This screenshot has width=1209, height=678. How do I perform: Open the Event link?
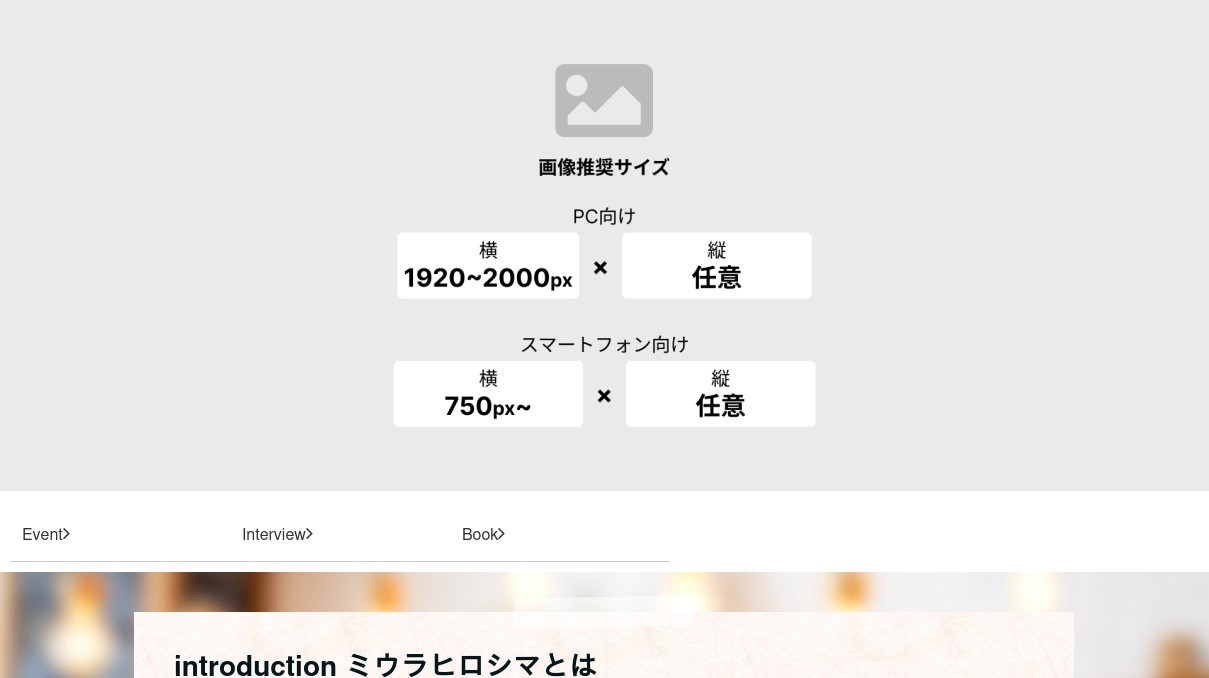46,534
